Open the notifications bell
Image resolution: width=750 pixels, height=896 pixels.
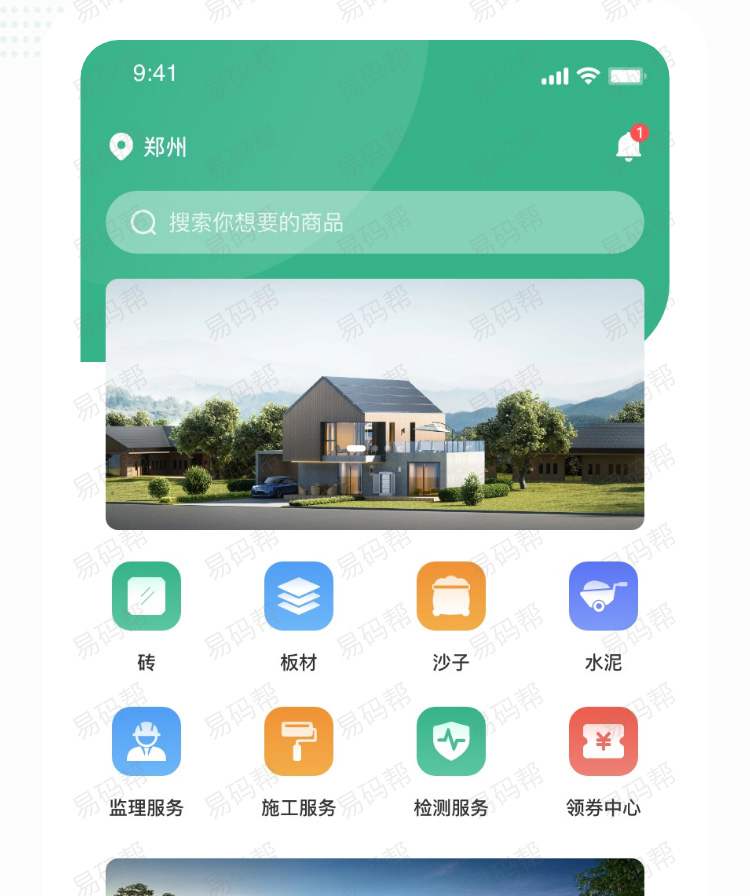pyautogui.click(x=628, y=147)
